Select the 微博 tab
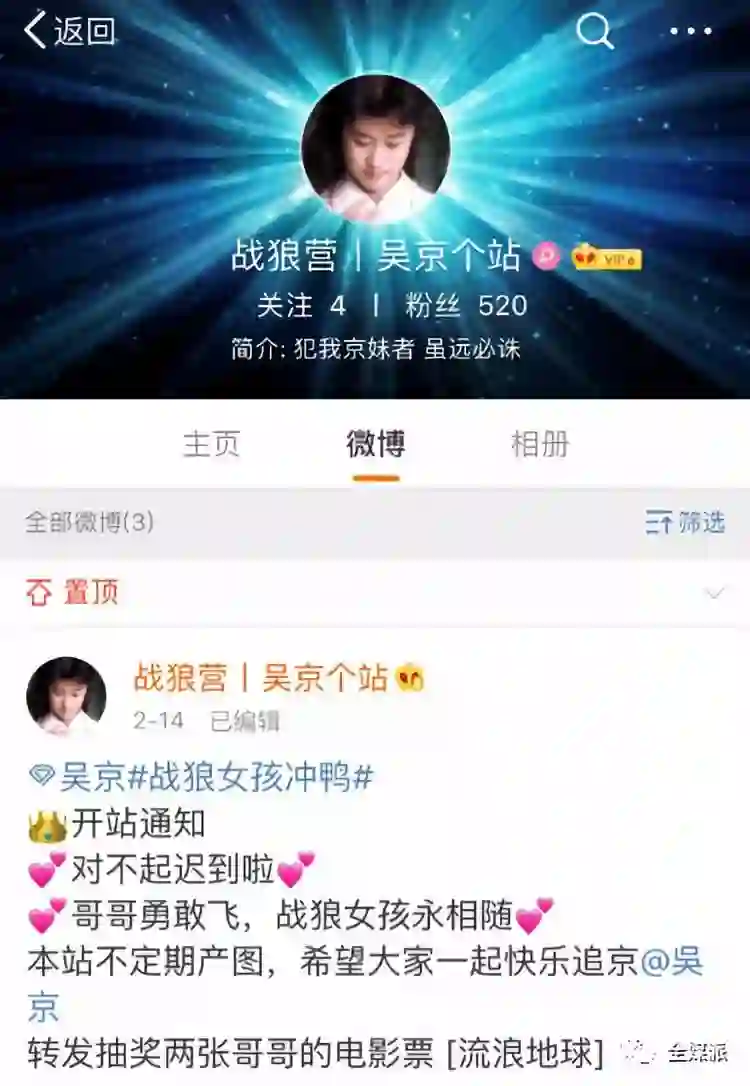The width and height of the screenshot is (750, 1086). tap(375, 444)
